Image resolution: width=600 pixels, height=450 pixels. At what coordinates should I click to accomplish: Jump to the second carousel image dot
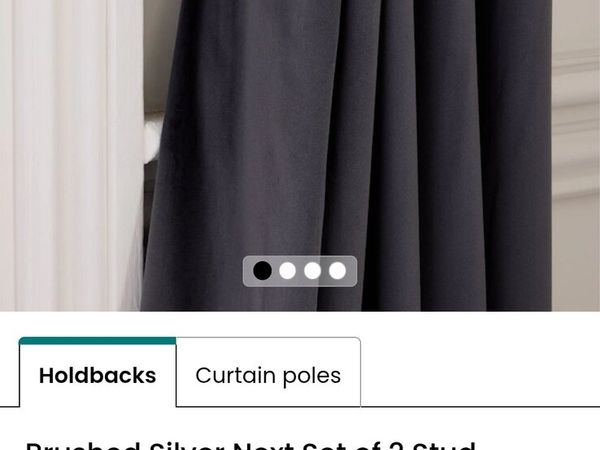tap(287, 270)
